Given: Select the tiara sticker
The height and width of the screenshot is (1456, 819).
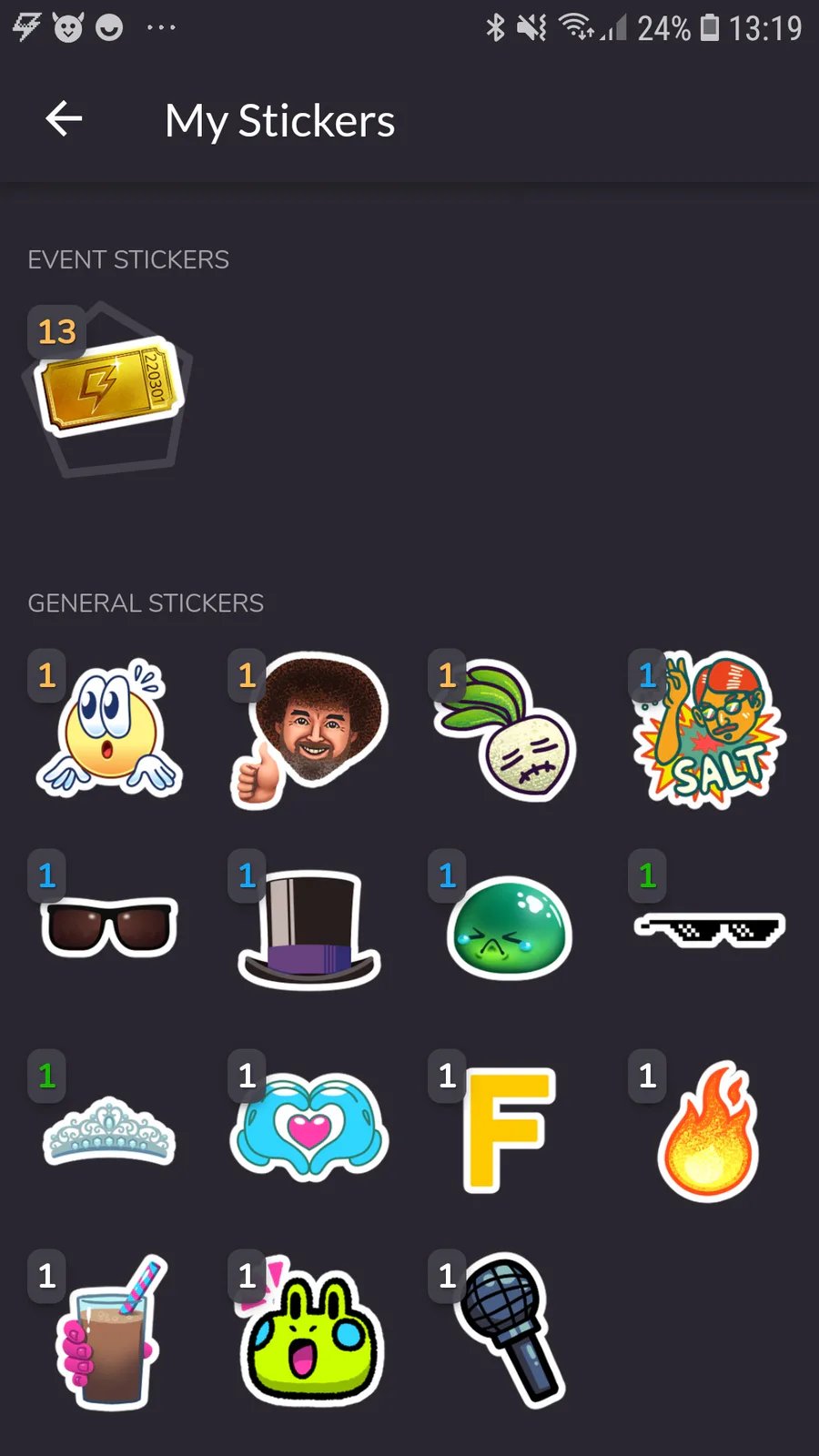Looking at the screenshot, I should pos(109,1130).
